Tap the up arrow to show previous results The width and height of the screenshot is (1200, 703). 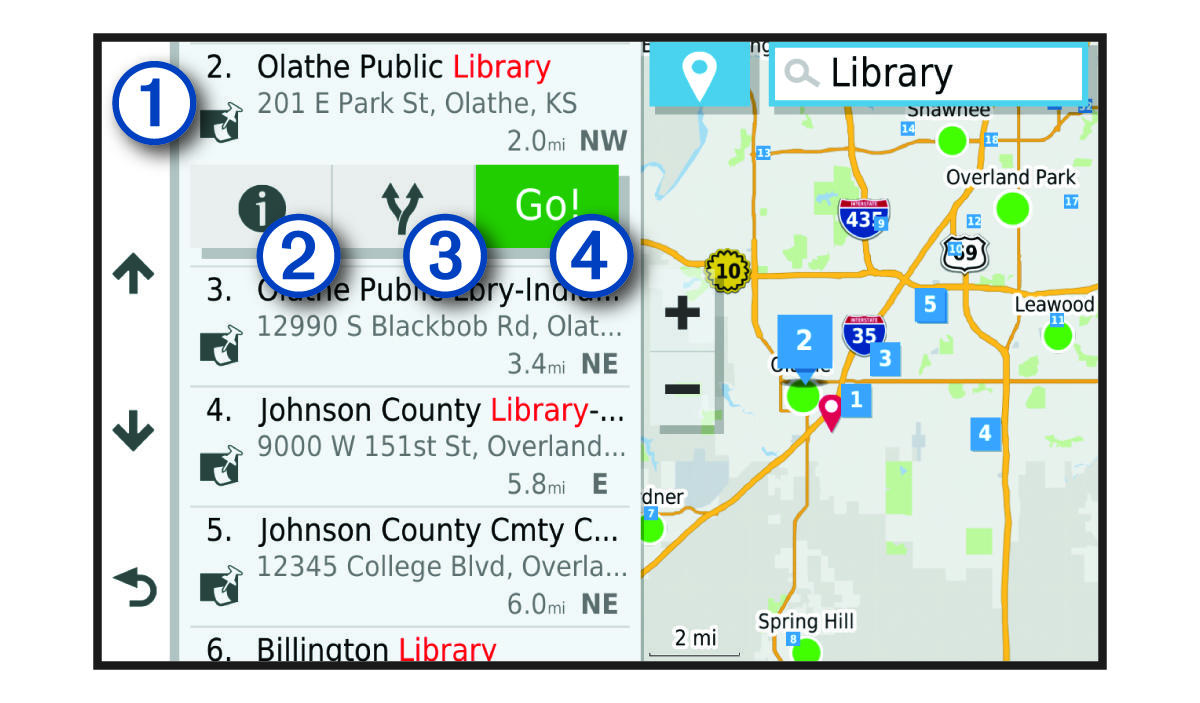[133, 274]
